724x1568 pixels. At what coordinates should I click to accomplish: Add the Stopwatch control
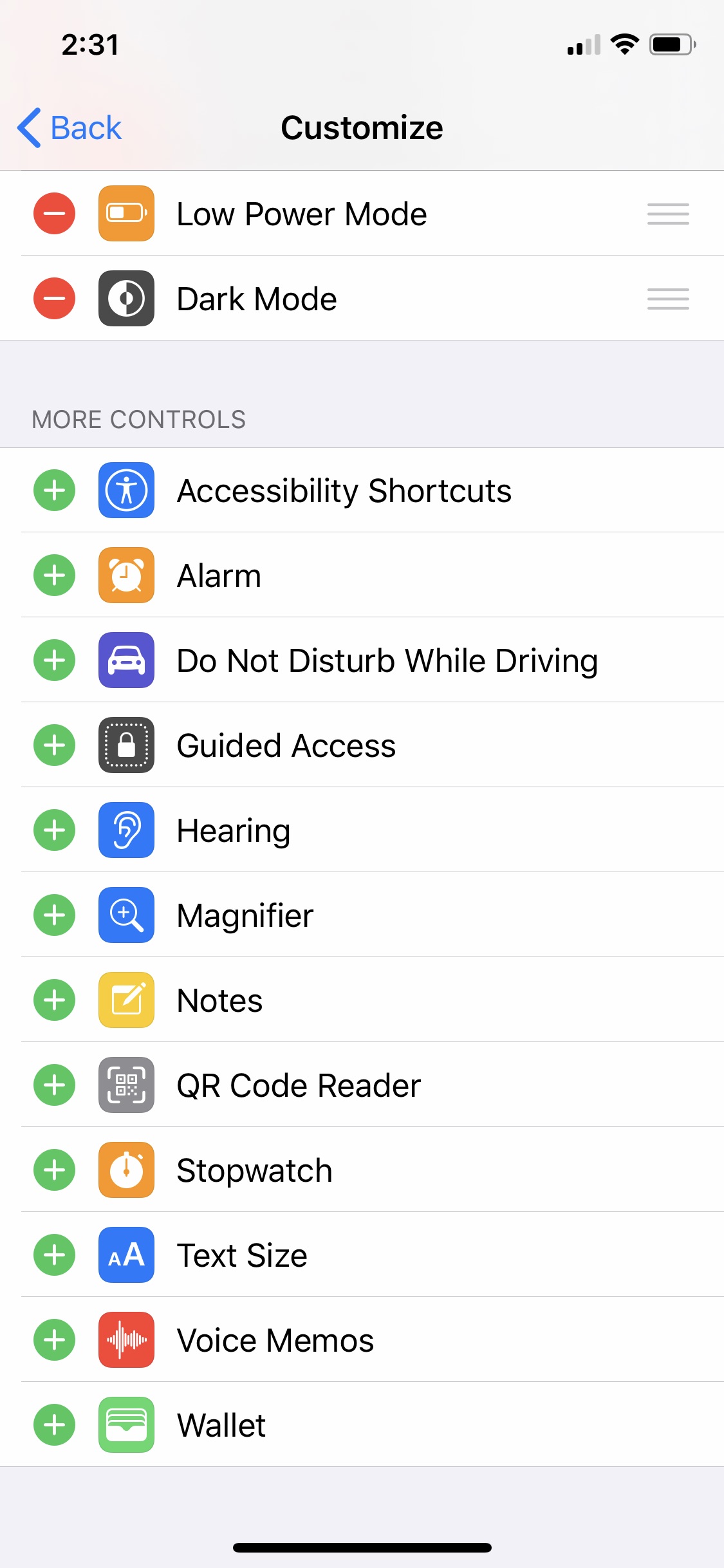pyautogui.click(x=55, y=1170)
